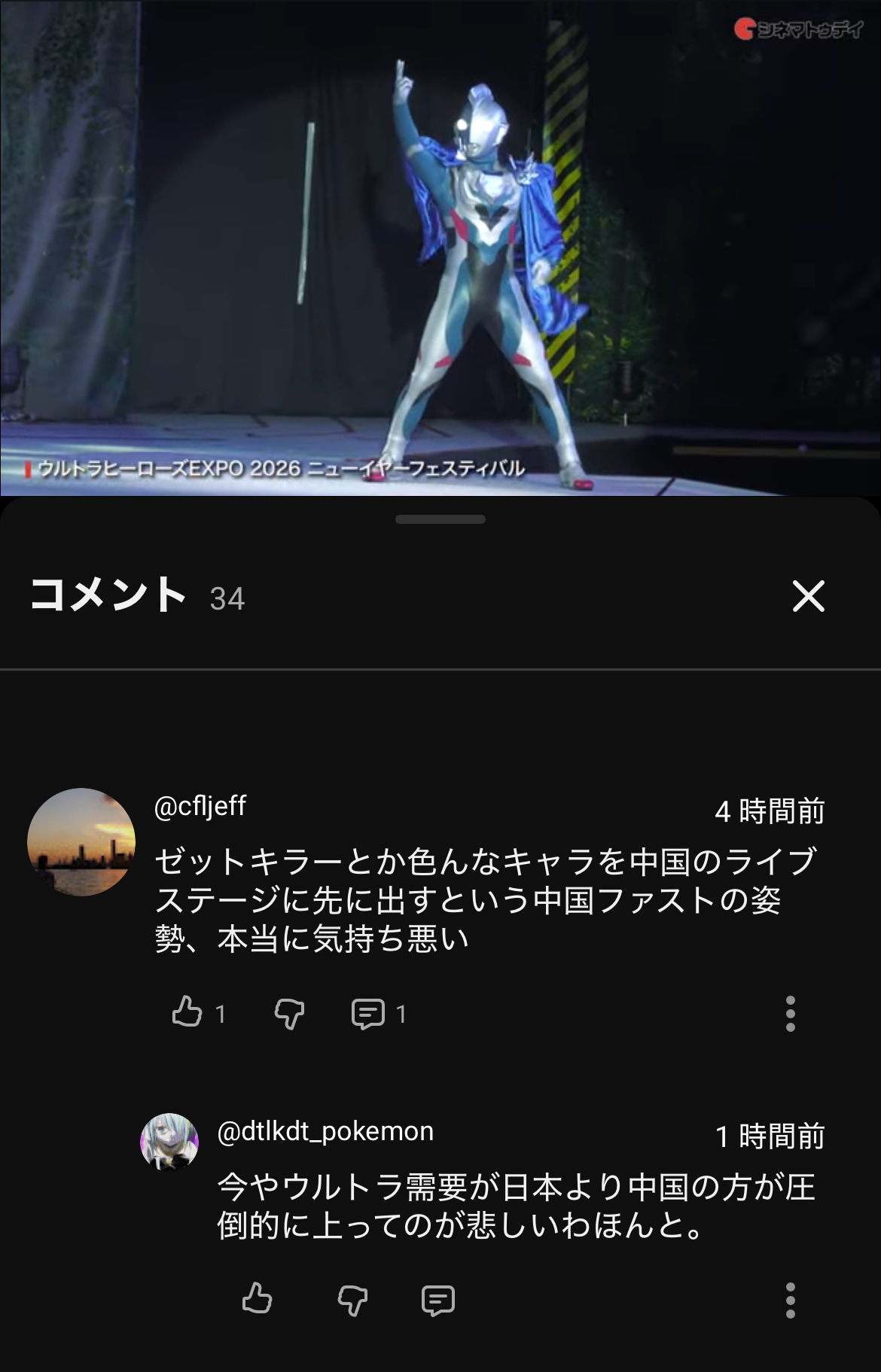
Task: Close the コメント panel
Action: click(x=809, y=596)
